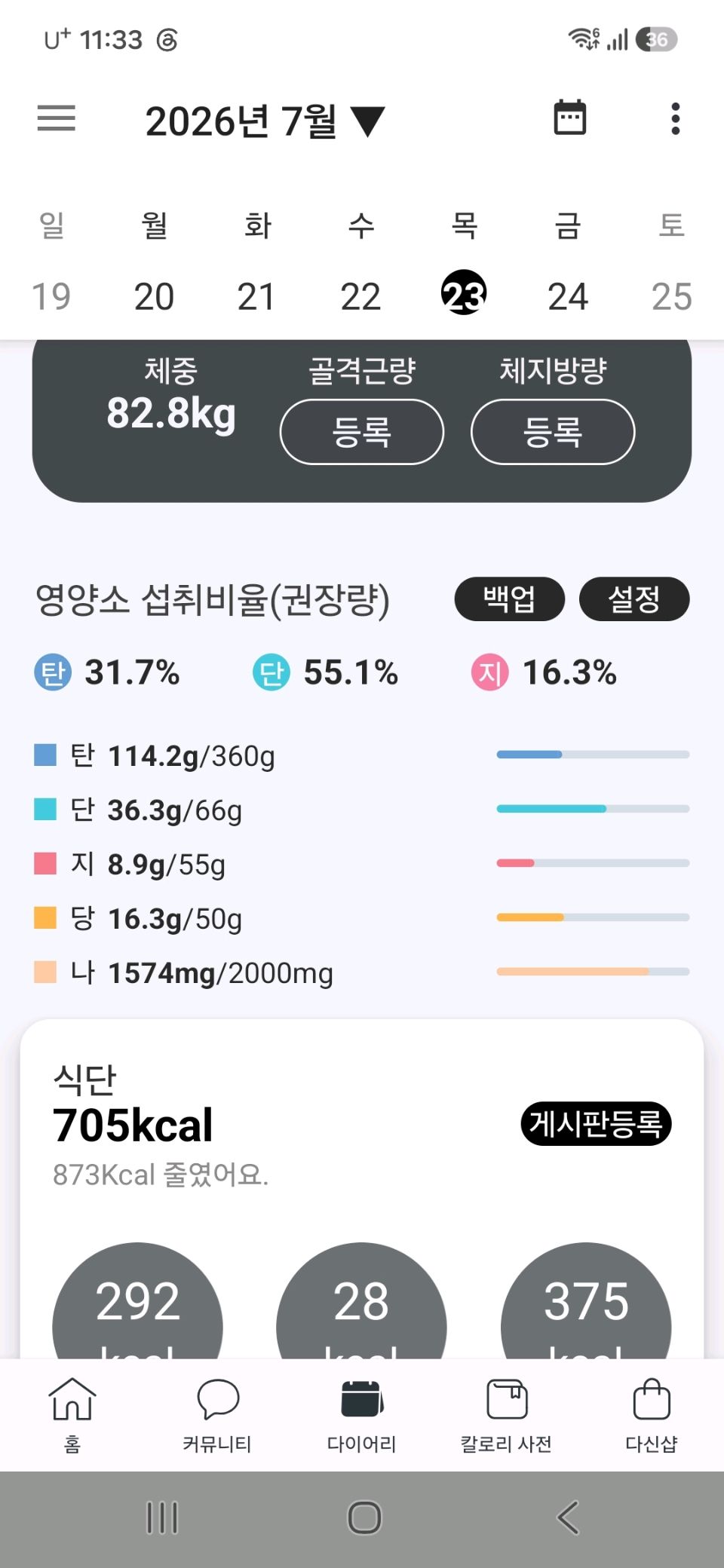The width and height of the screenshot is (724, 1568).
Task: Open the hamburger drawer menu
Action: pos(57,118)
